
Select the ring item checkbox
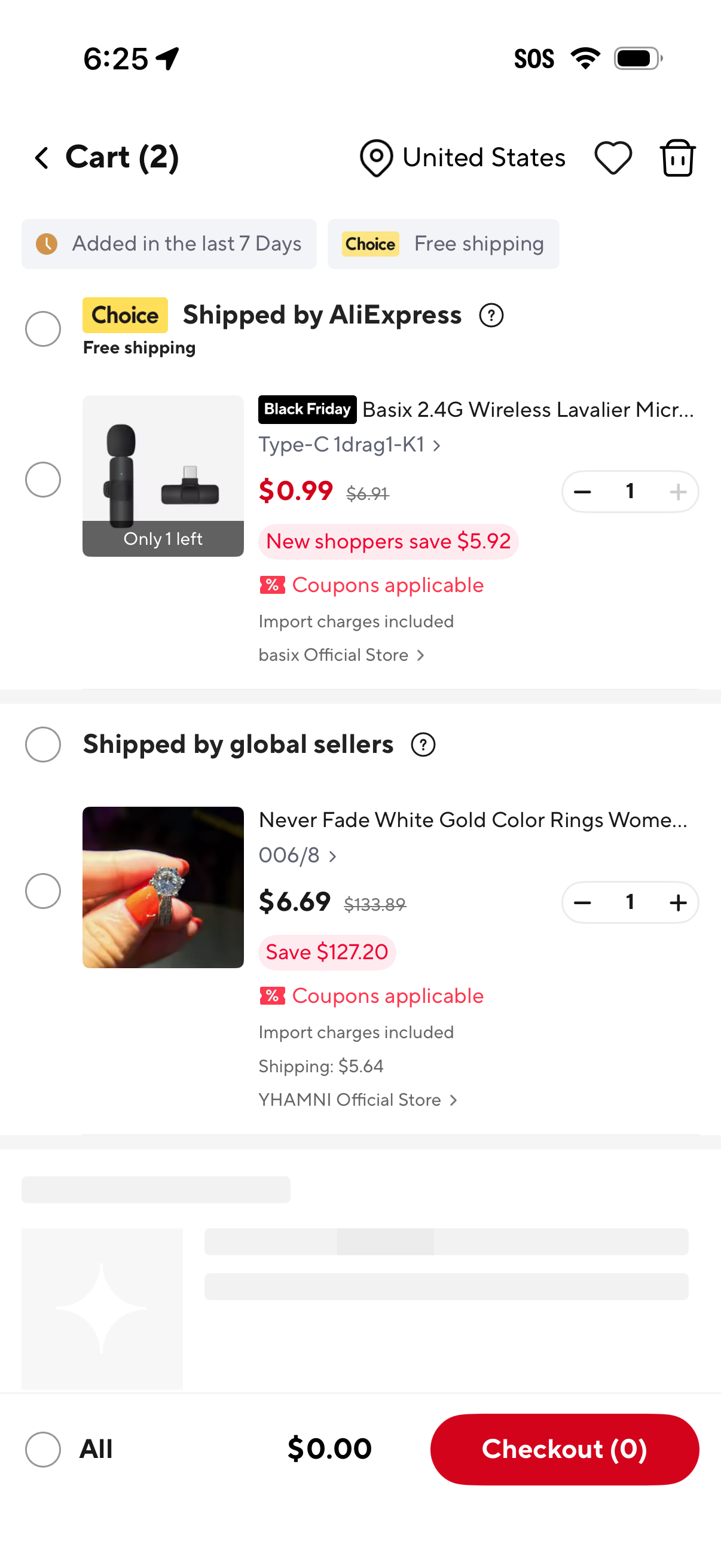tap(42, 890)
